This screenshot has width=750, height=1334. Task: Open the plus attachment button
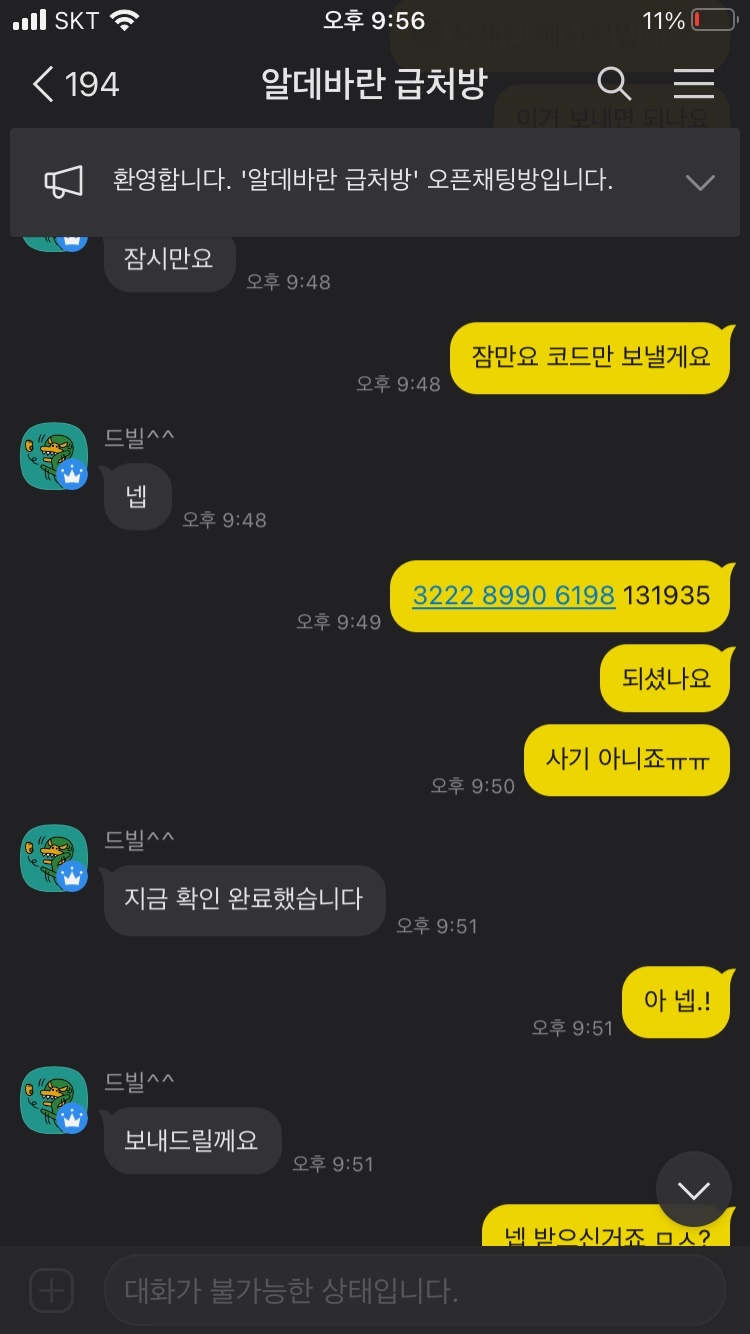(52, 1290)
